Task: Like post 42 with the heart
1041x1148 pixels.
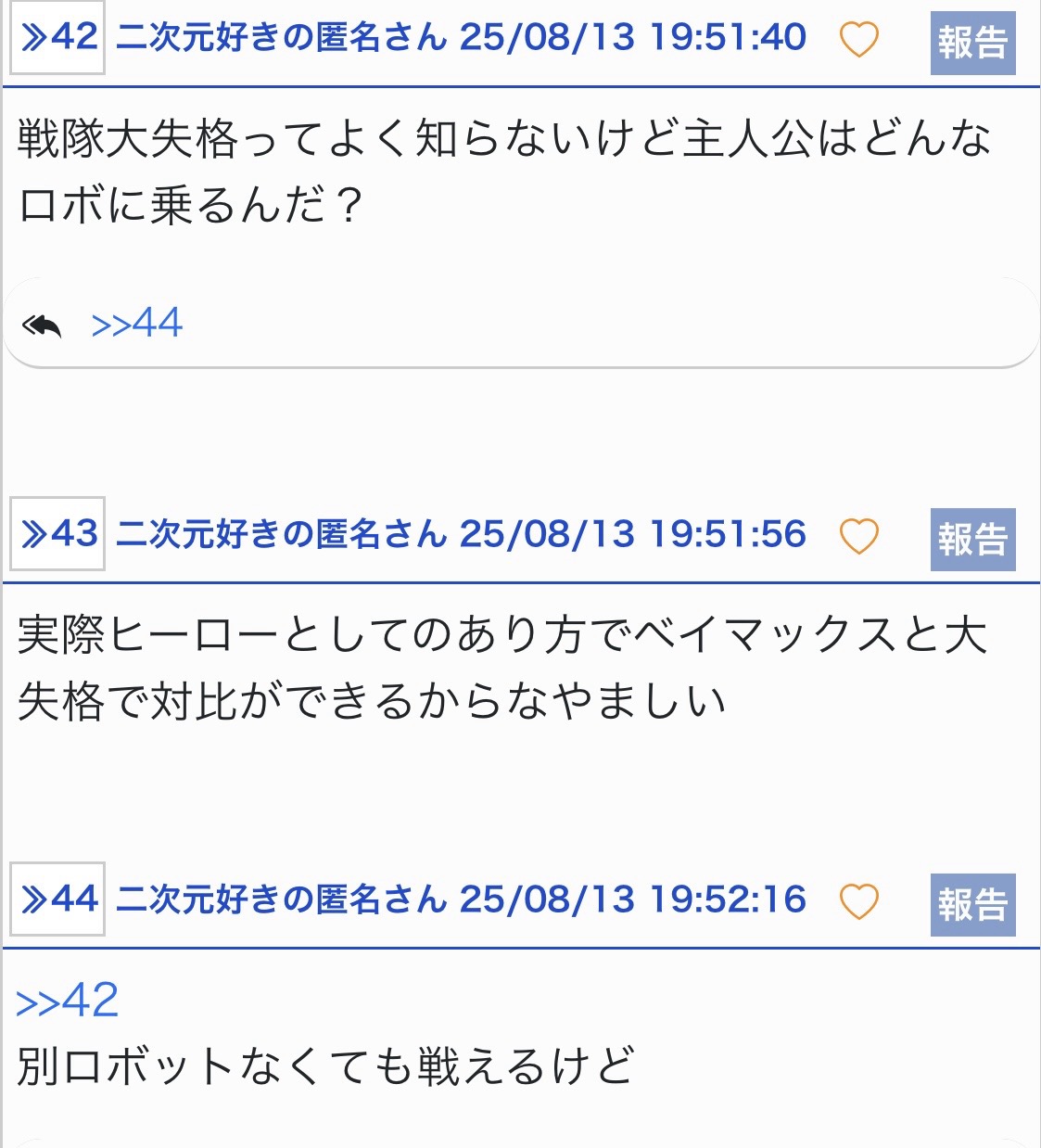Action: (858, 39)
